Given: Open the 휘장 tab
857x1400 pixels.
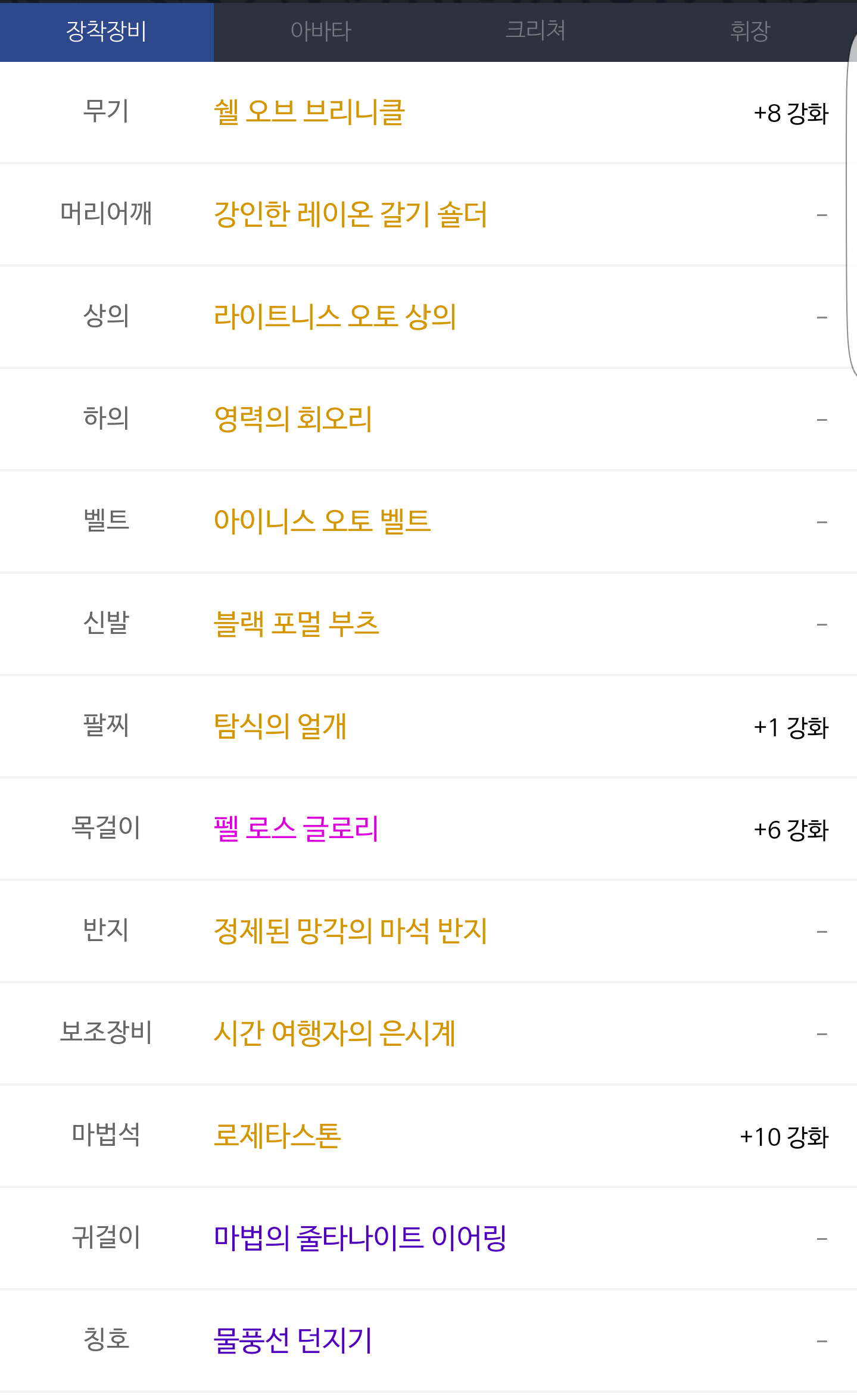Looking at the screenshot, I should pos(750,31).
